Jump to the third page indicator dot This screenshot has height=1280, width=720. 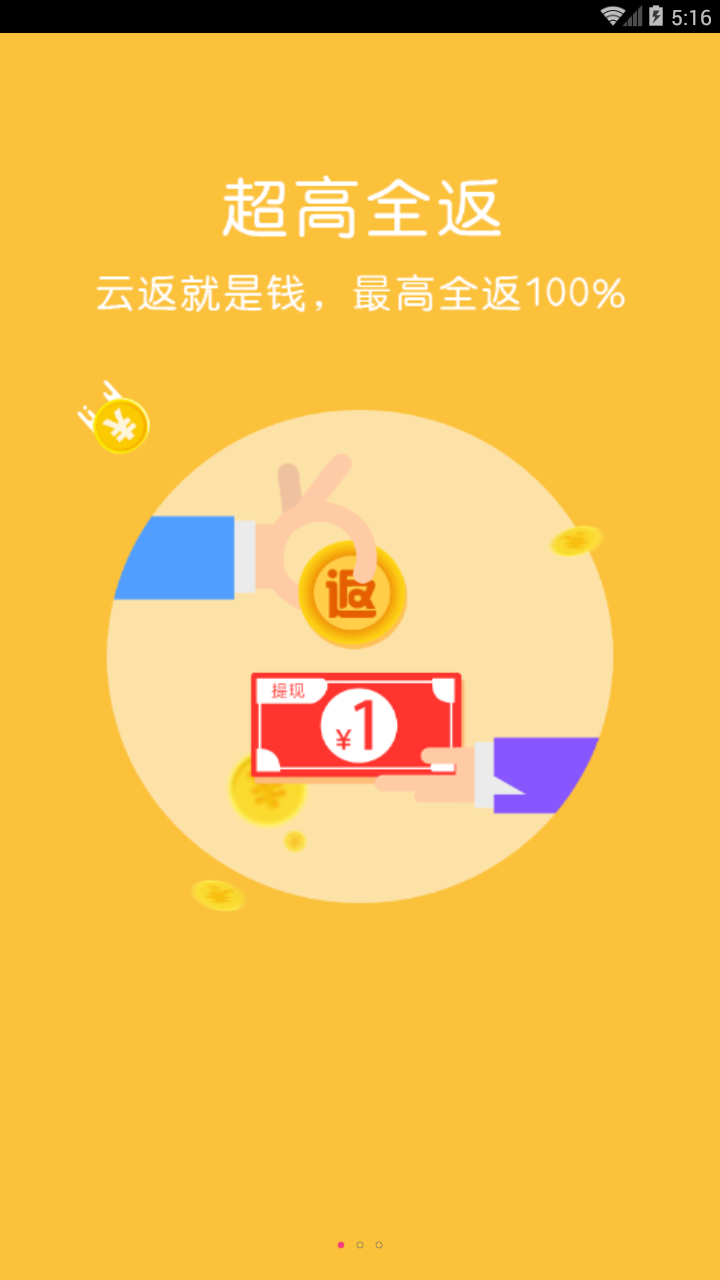(379, 1245)
